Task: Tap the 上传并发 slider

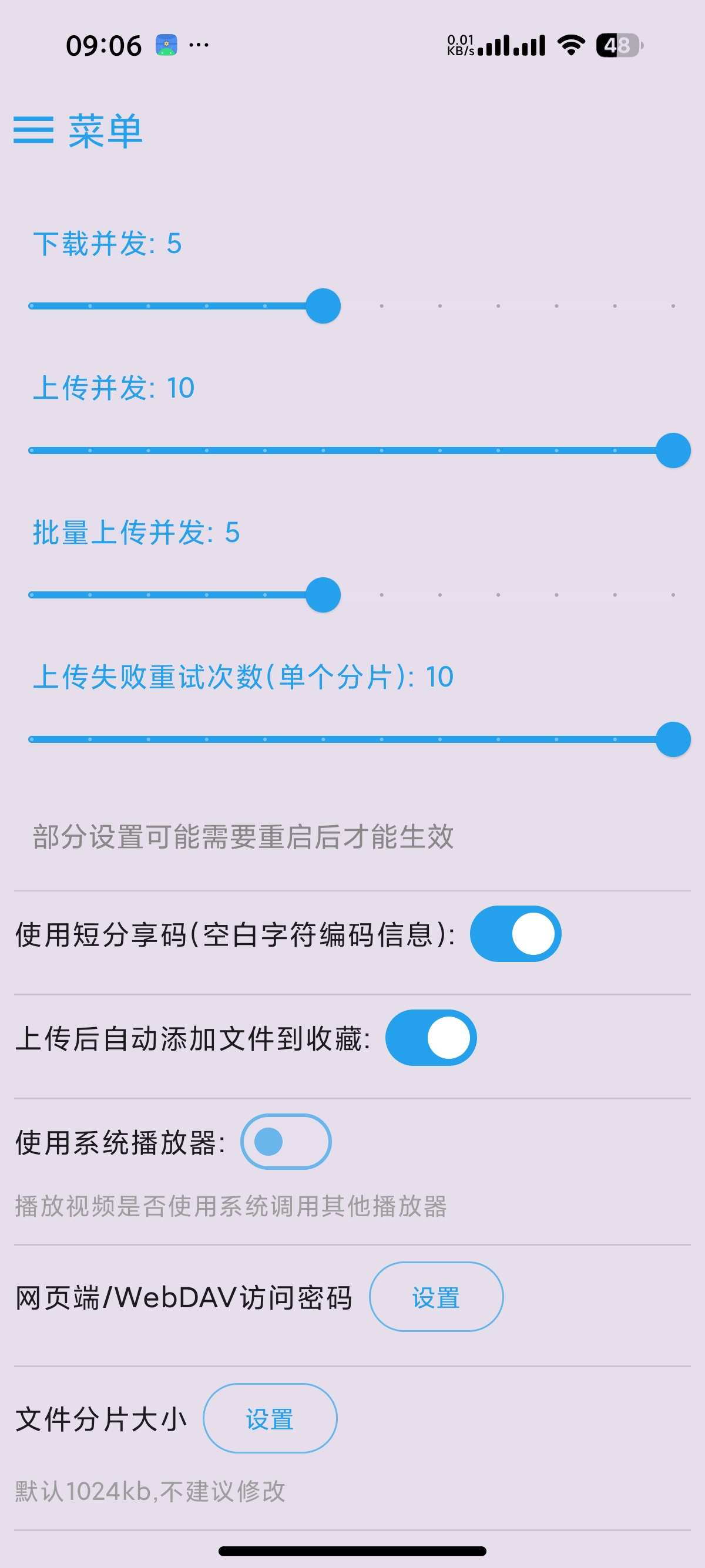Action: pos(352,450)
